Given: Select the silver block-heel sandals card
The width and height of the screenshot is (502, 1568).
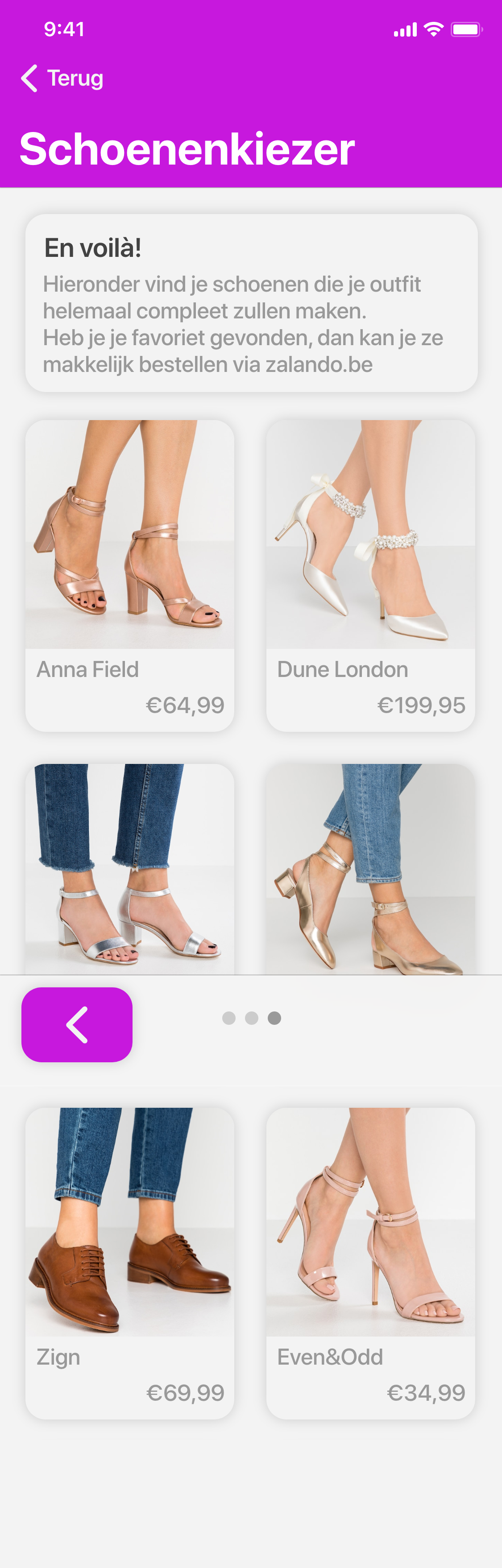Looking at the screenshot, I should [129, 869].
